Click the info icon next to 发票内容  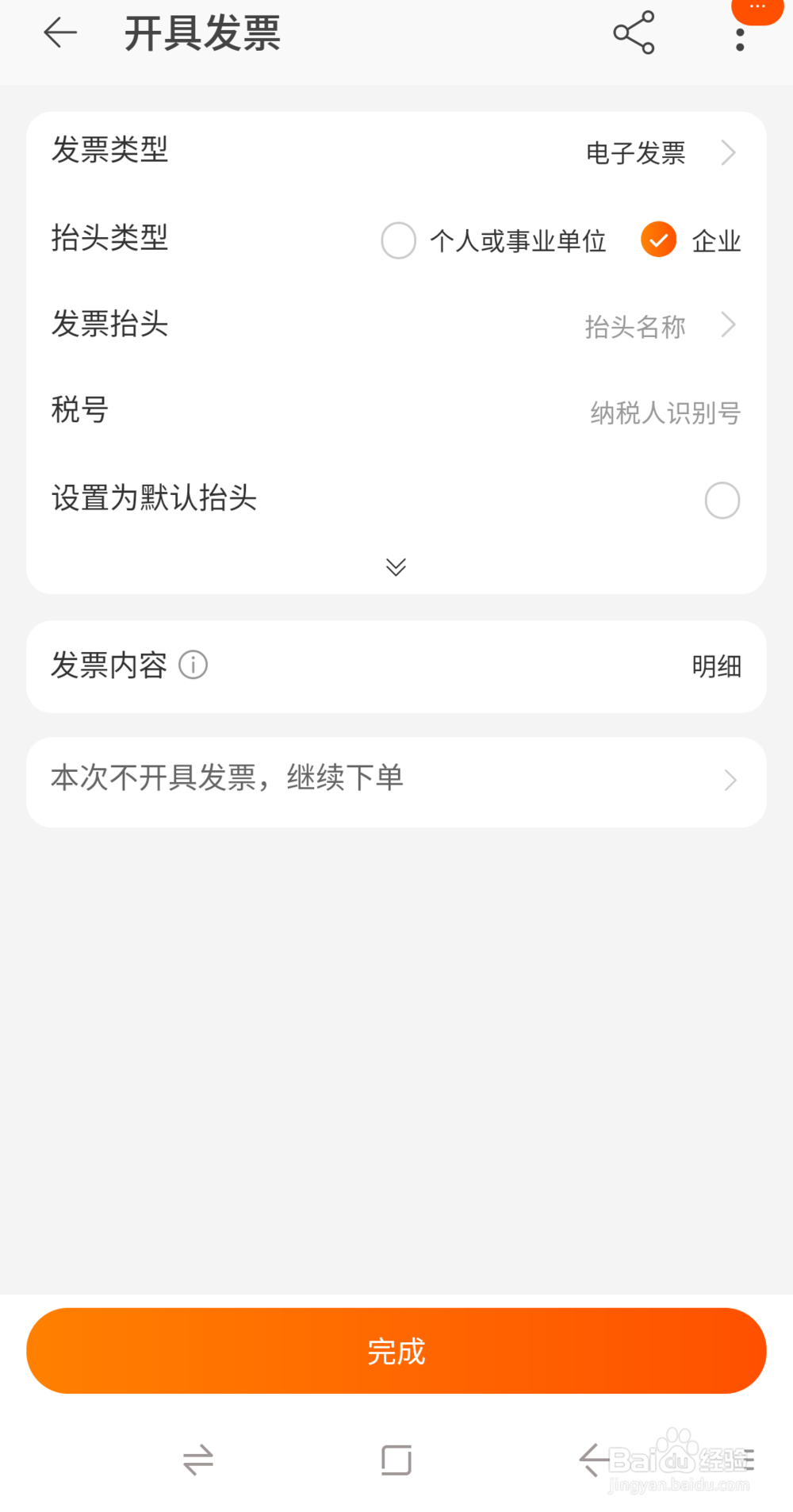click(x=193, y=666)
